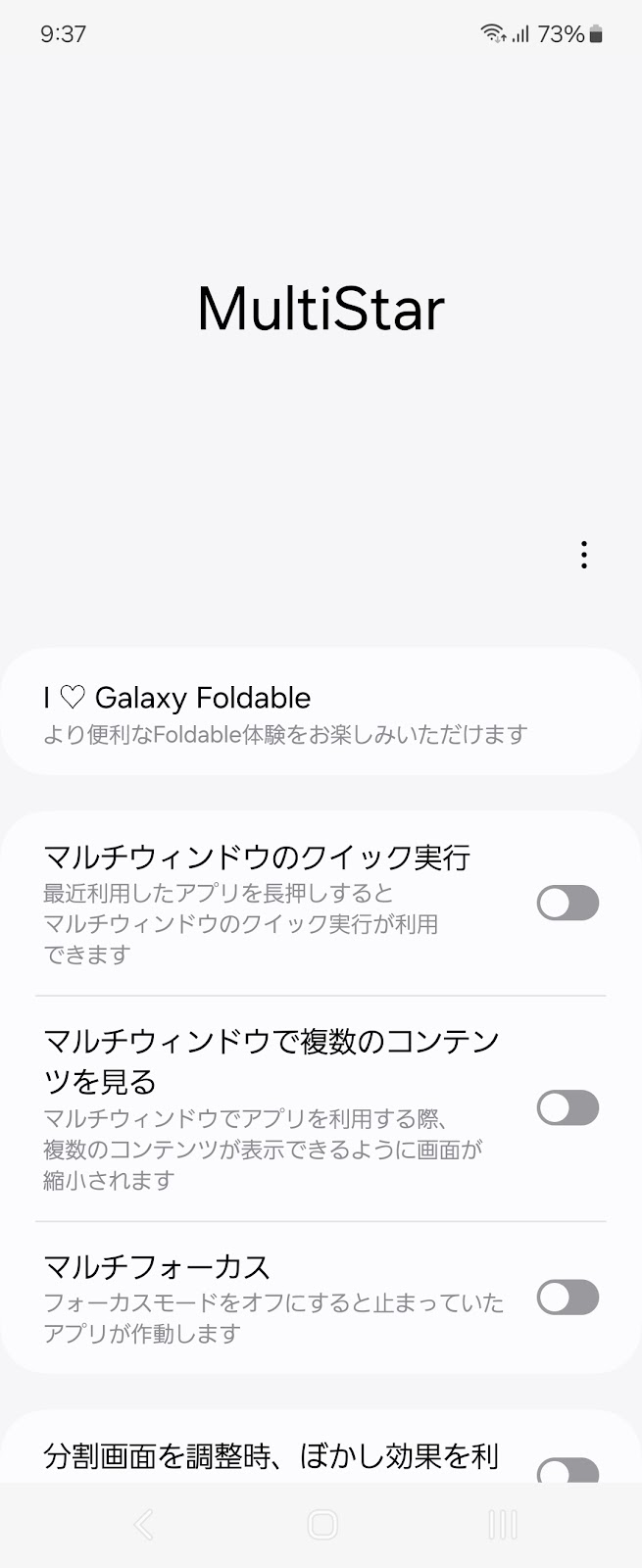This screenshot has height=1568, width=642.
Task: Enable 分割画面を調整時、ぼかし効果 switch
Action: point(568,1470)
